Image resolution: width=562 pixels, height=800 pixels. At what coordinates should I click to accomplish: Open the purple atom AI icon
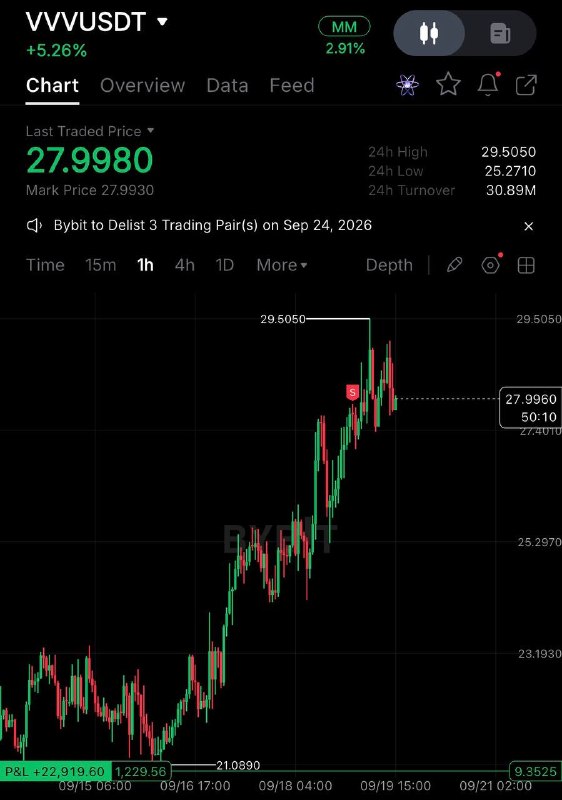407,85
